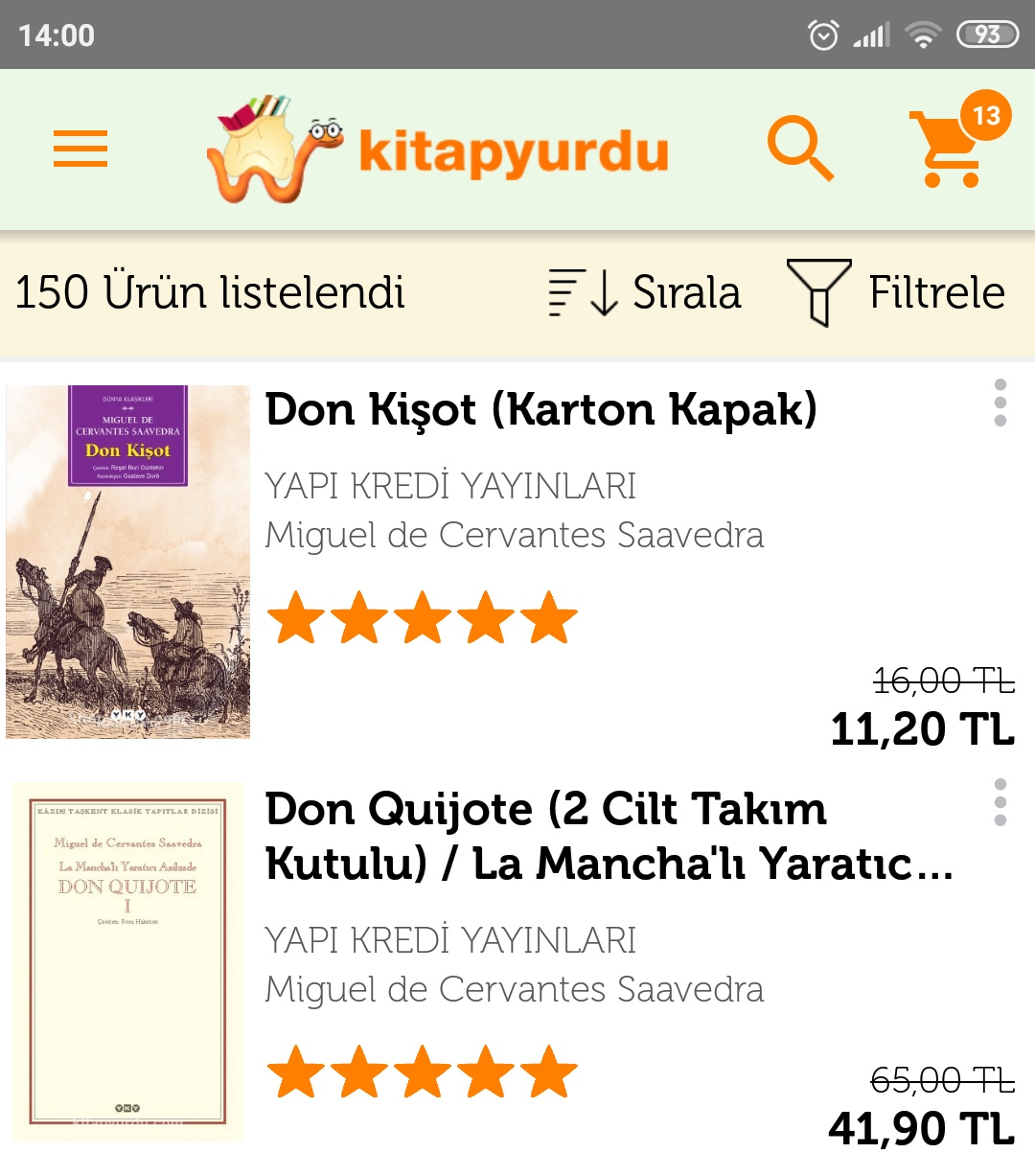Open Don Quijote (2 Cilt Takım Kutulu) cover
The width and height of the screenshot is (1035, 1176).
coord(128,961)
